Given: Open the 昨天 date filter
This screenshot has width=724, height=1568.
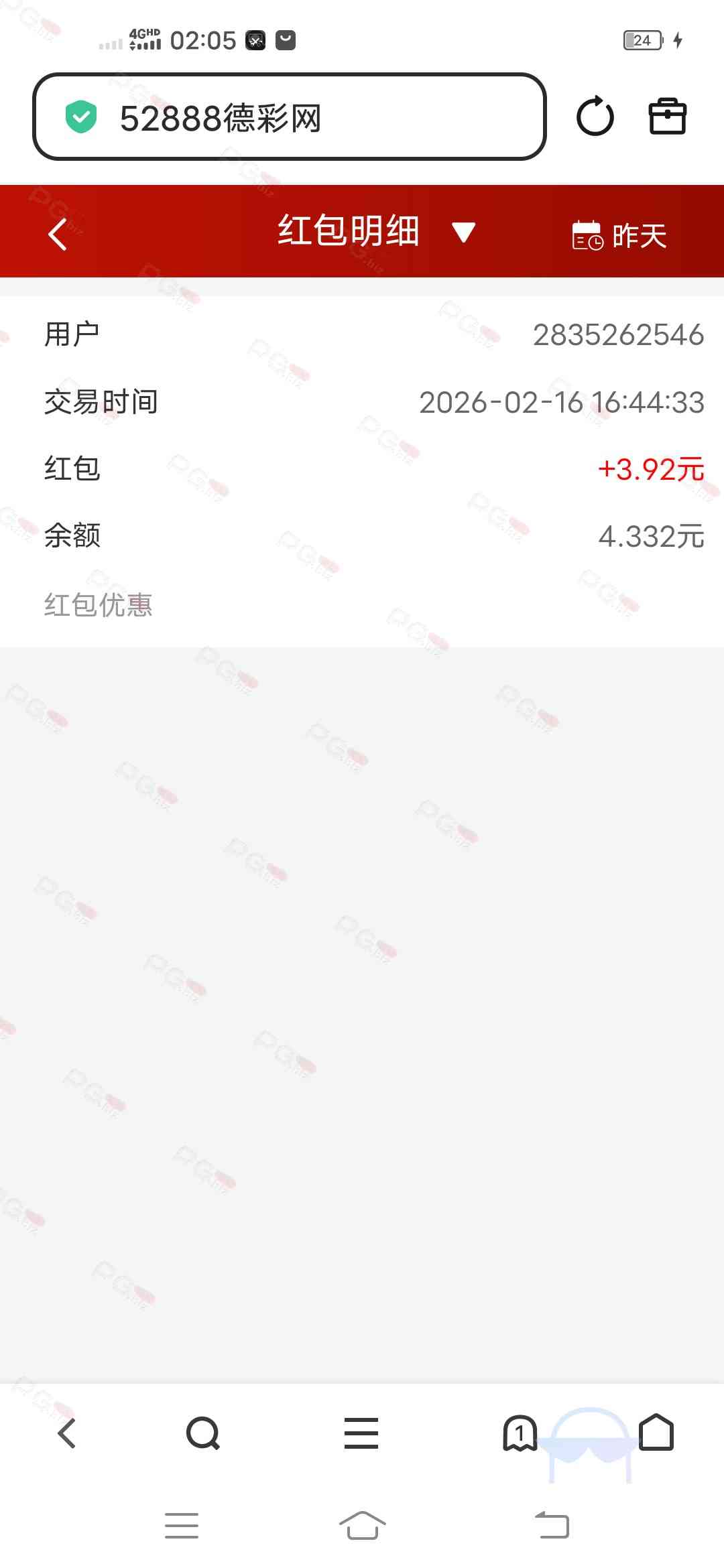Looking at the screenshot, I should tap(619, 235).
